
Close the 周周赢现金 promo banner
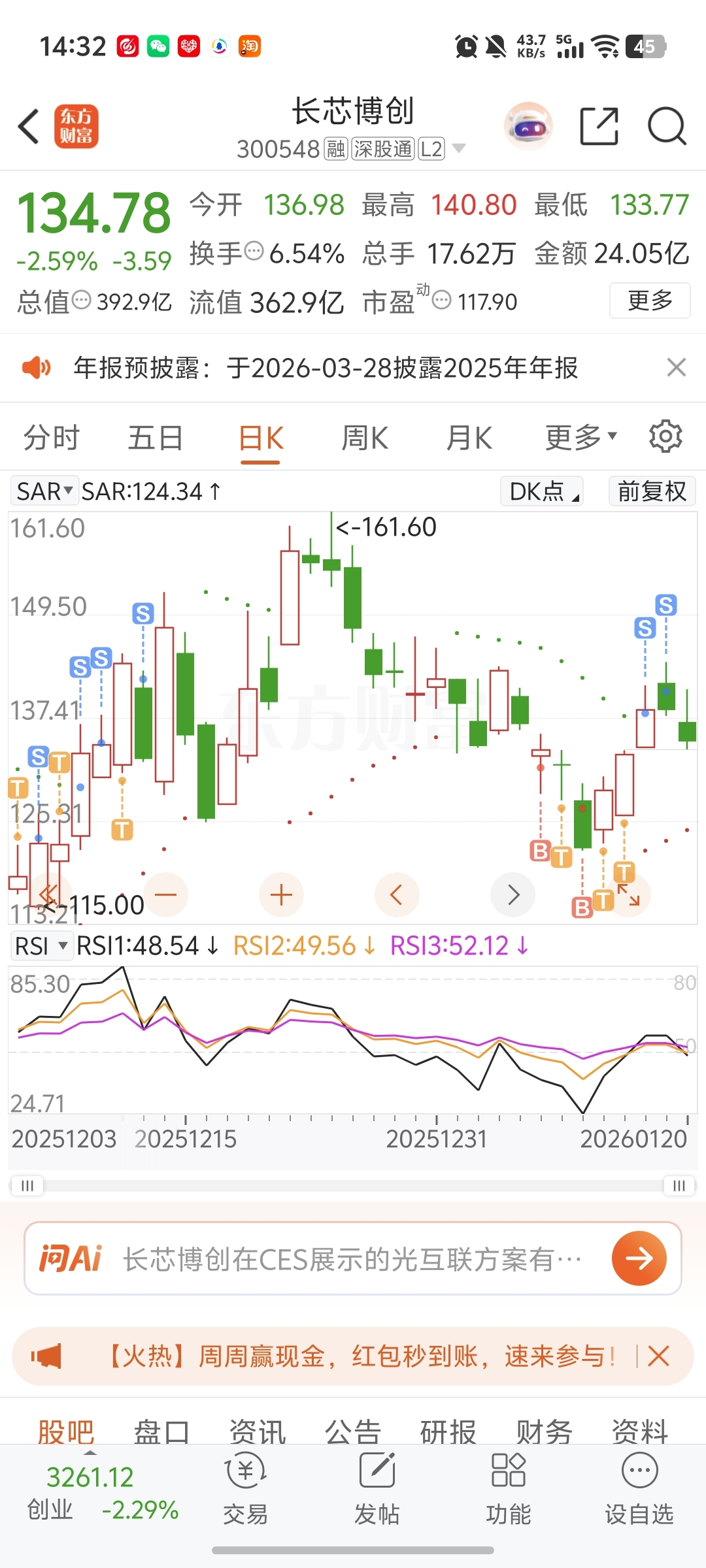pyautogui.click(x=658, y=1356)
